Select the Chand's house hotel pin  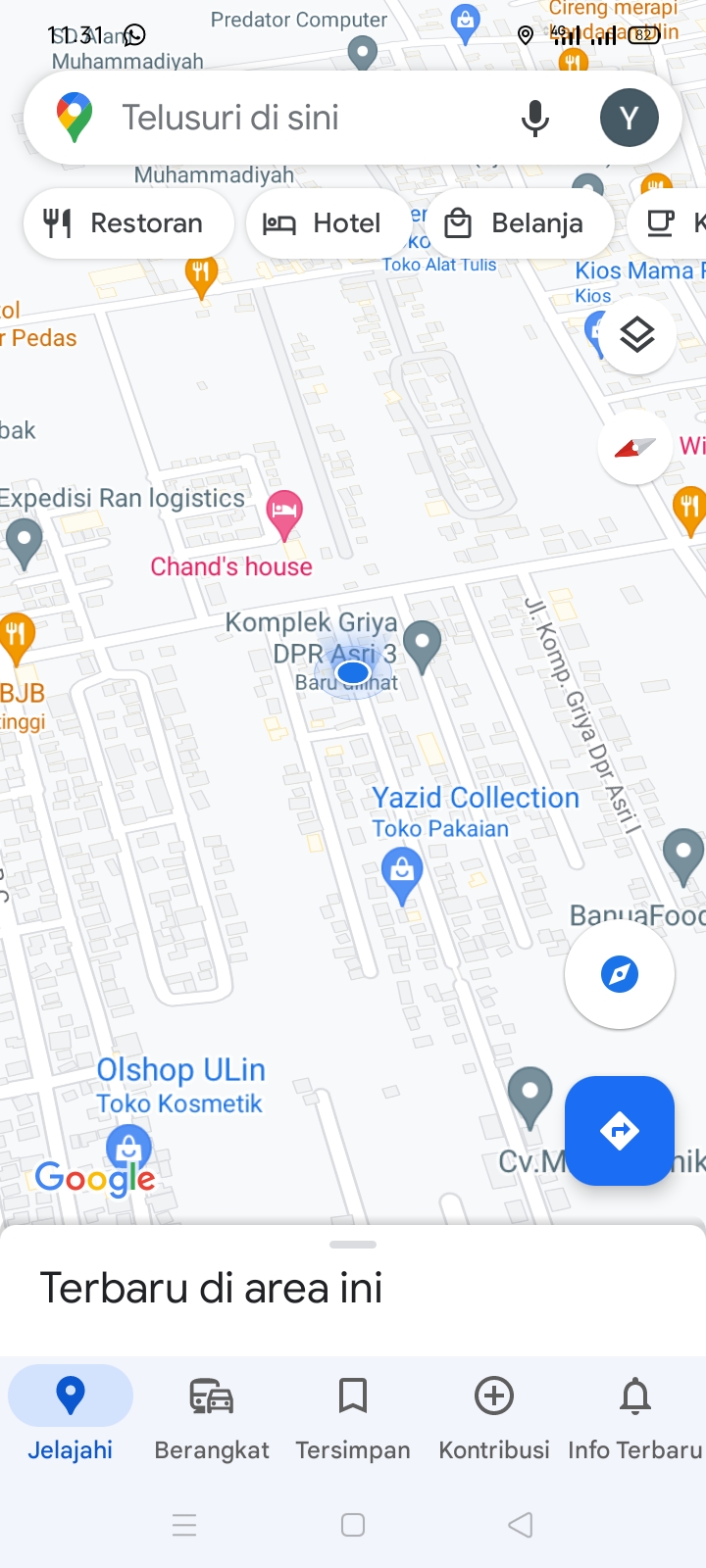(284, 512)
